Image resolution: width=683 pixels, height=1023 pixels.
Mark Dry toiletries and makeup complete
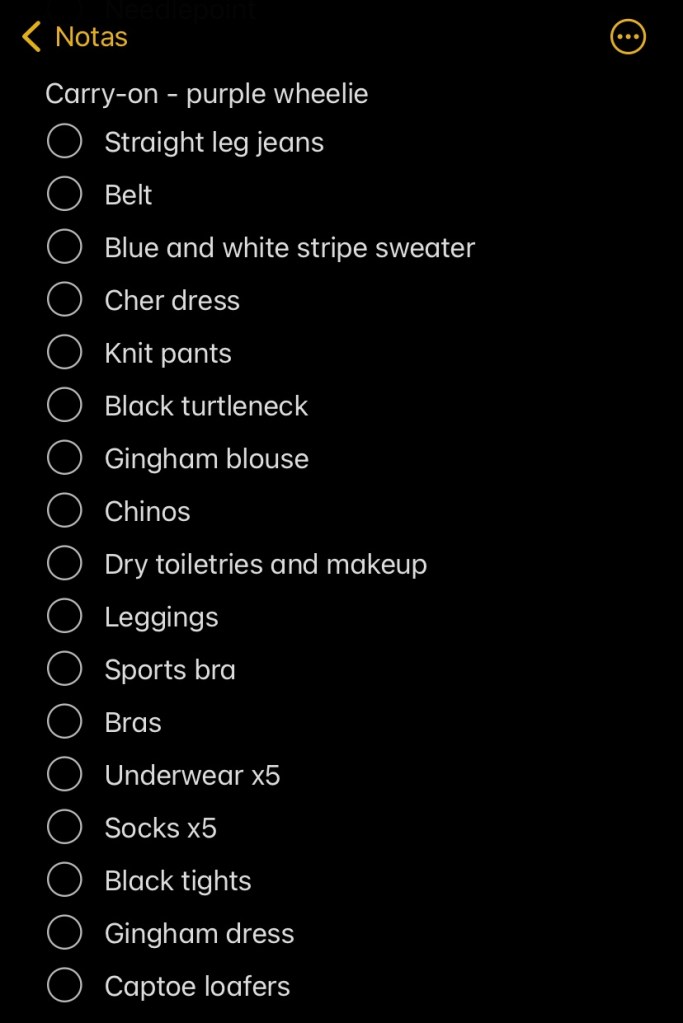click(64, 563)
